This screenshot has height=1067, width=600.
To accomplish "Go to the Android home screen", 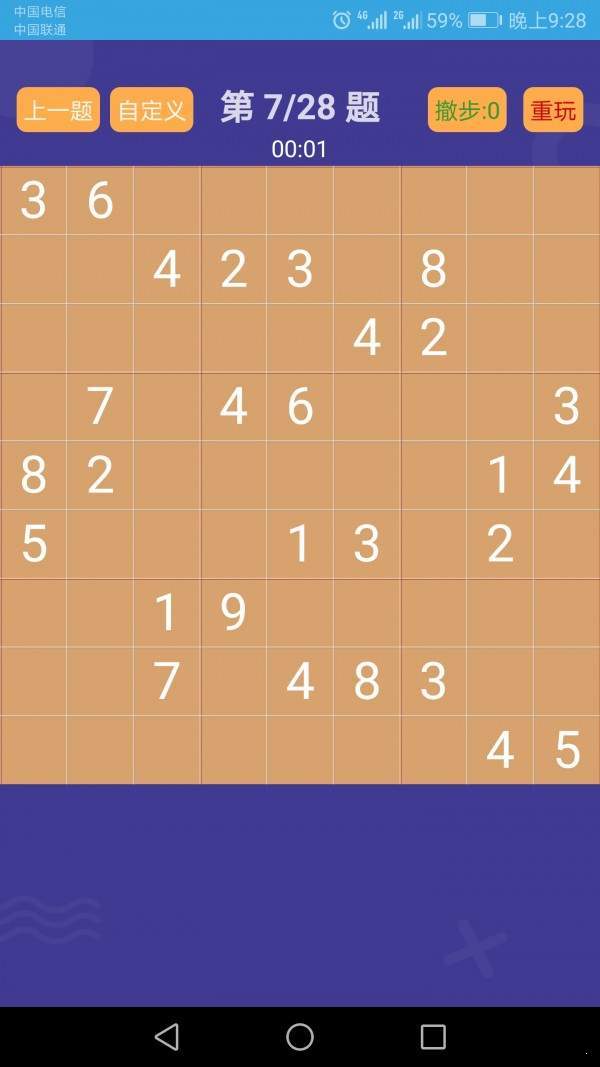I will click(x=300, y=1037).
